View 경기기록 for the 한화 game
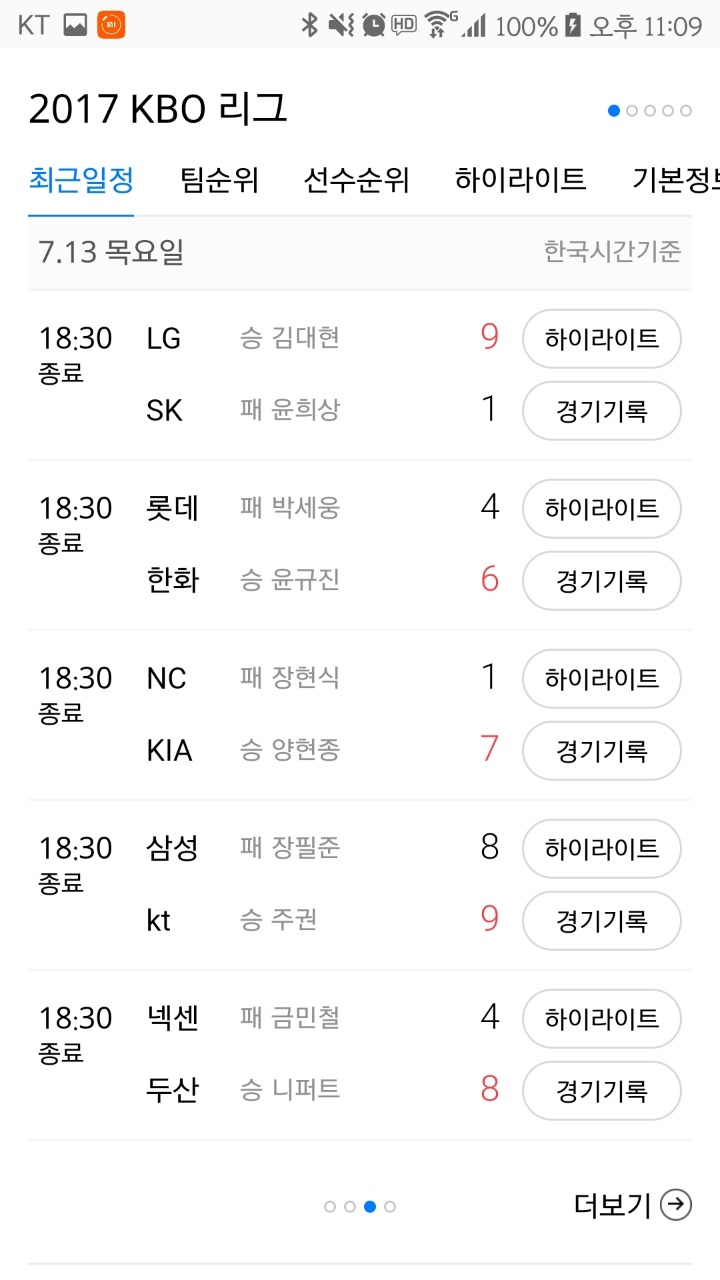Viewport: 720px width, 1280px height. [x=602, y=580]
